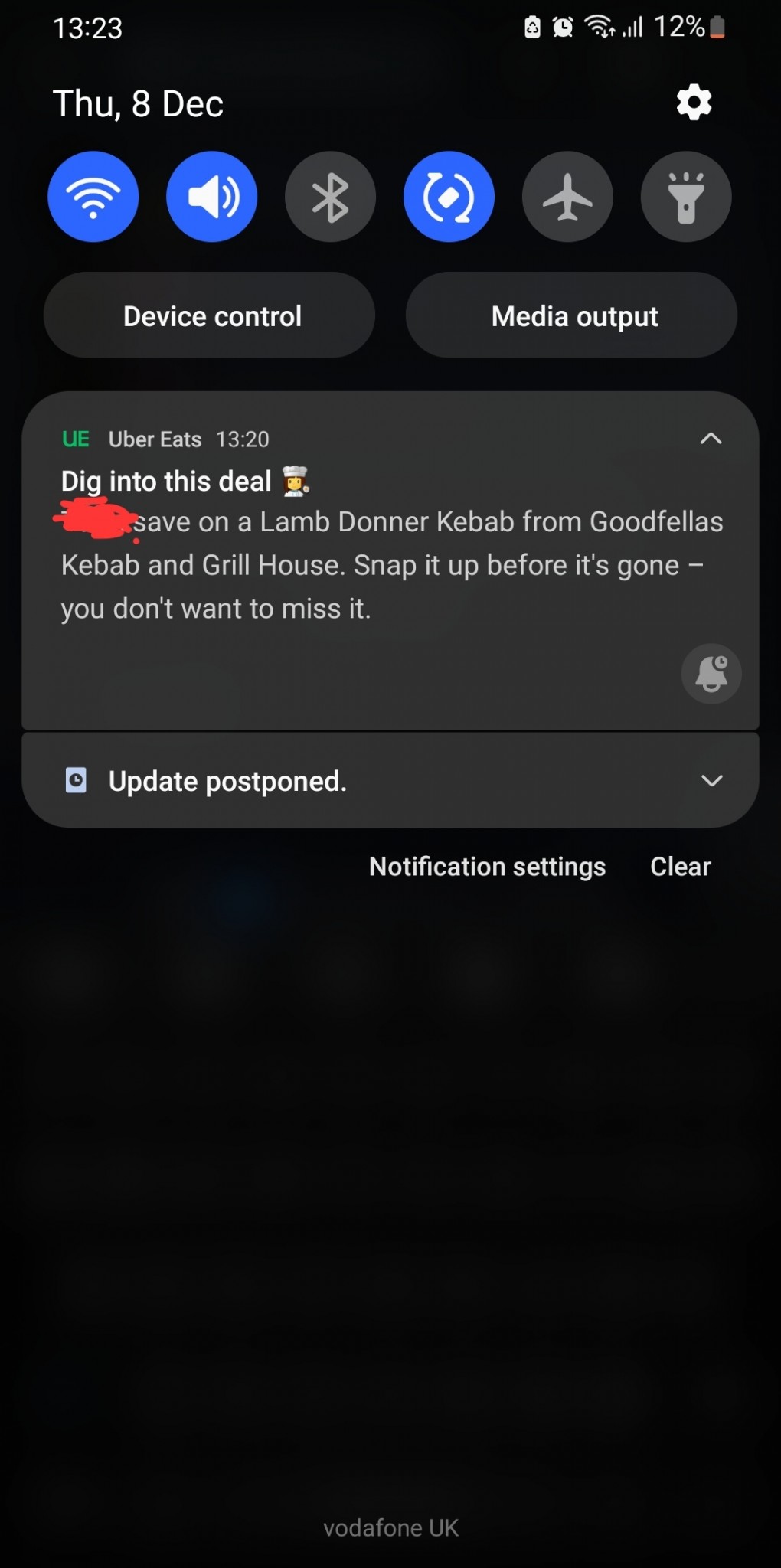This screenshot has width=781, height=1568.
Task: Open Device control
Action: click(x=210, y=315)
